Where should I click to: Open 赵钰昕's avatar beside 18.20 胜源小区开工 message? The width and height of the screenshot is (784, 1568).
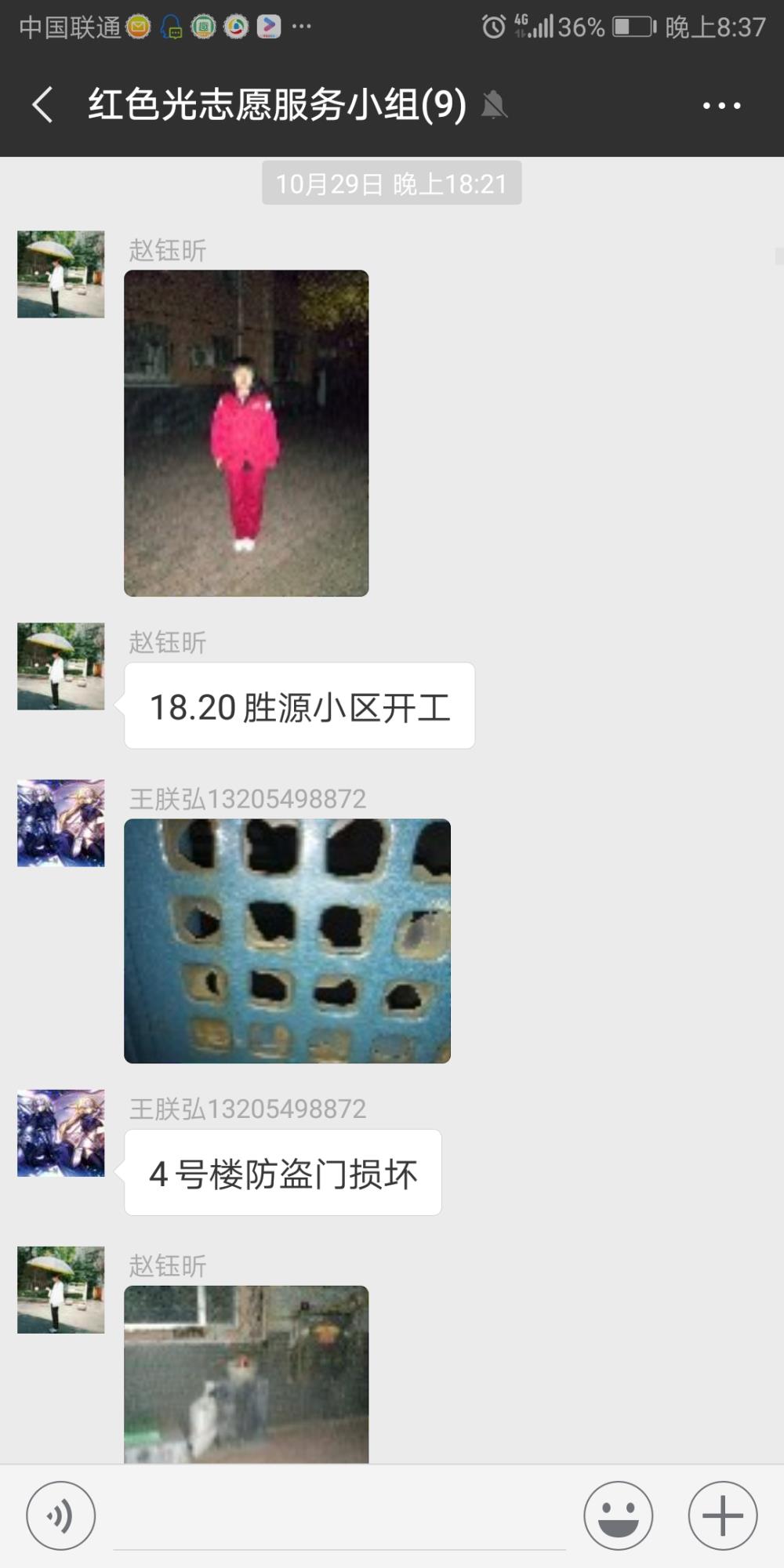click(61, 666)
